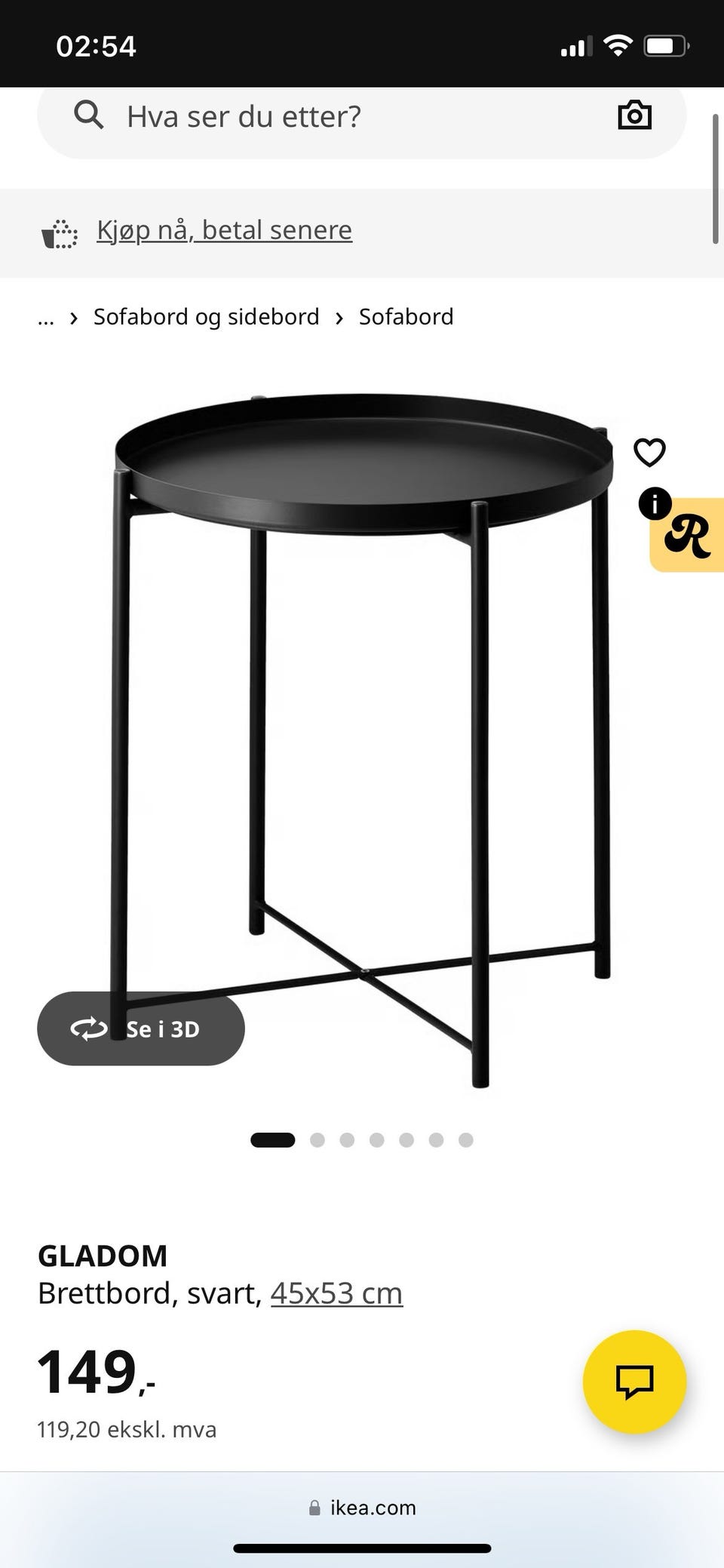
Task: Start a chat with the yellow button
Action: [x=634, y=1382]
